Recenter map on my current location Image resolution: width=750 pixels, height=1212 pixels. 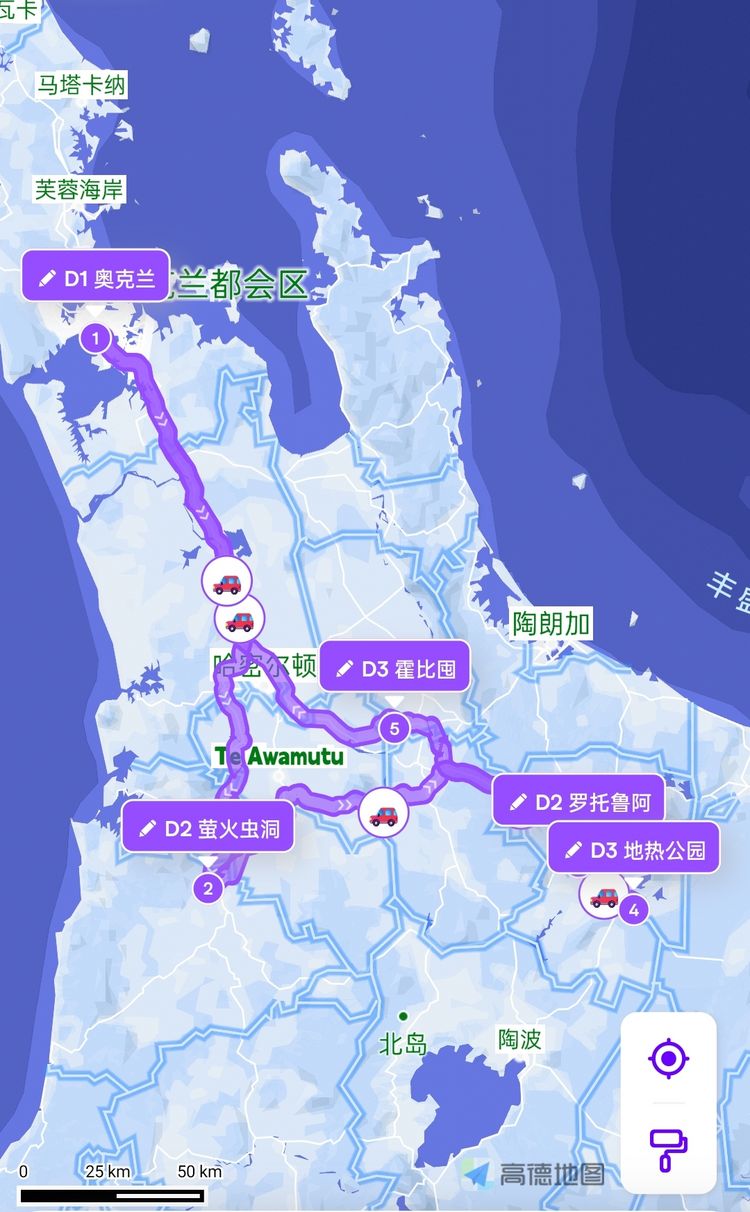pyautogui.click(x=668, y=1058)
